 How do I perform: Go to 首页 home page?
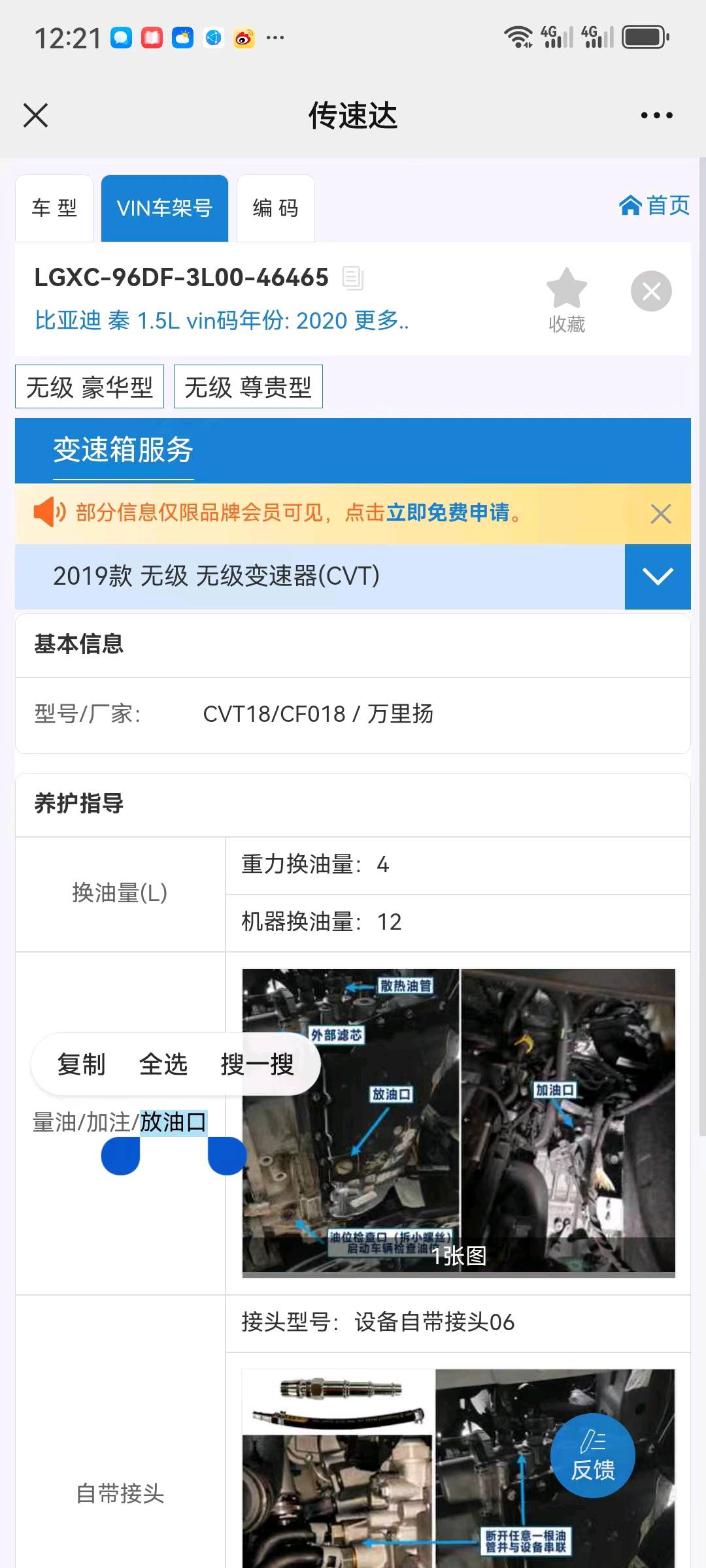pyautogui.click(x=654, y=206)
